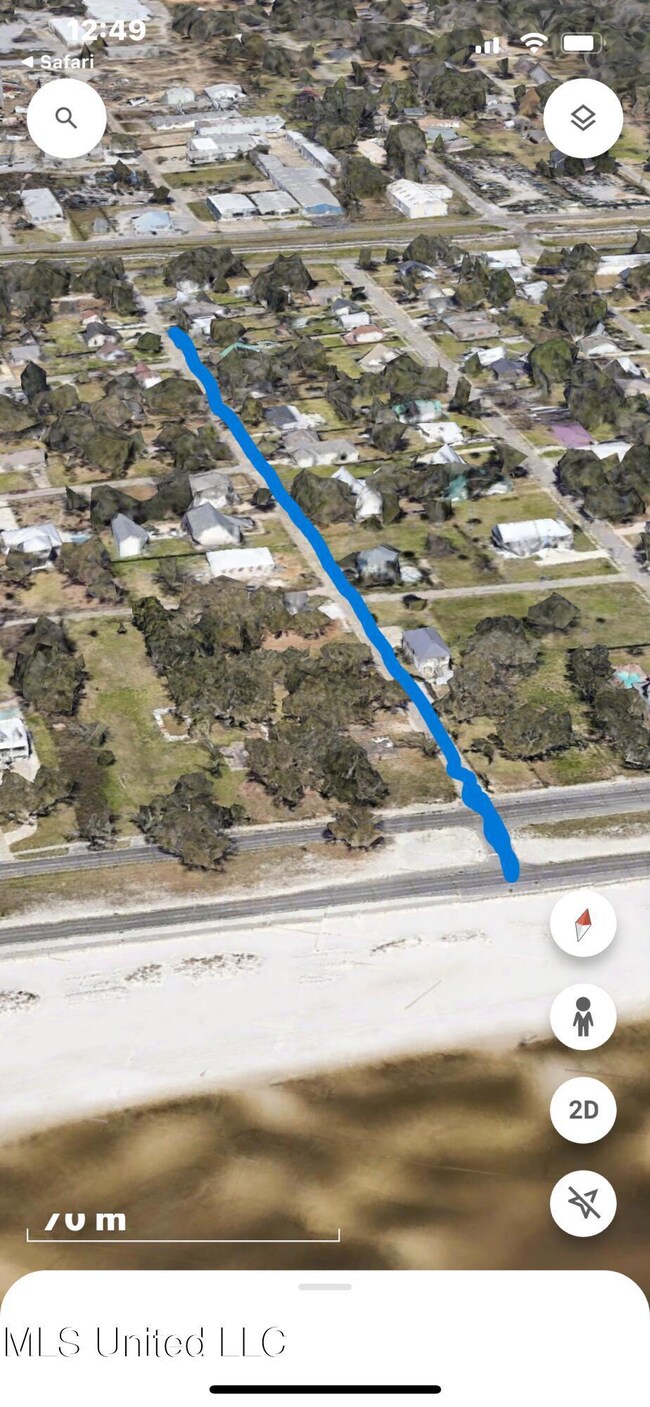
Task: Tap the my location button
Action: [x=583, y=1203]
